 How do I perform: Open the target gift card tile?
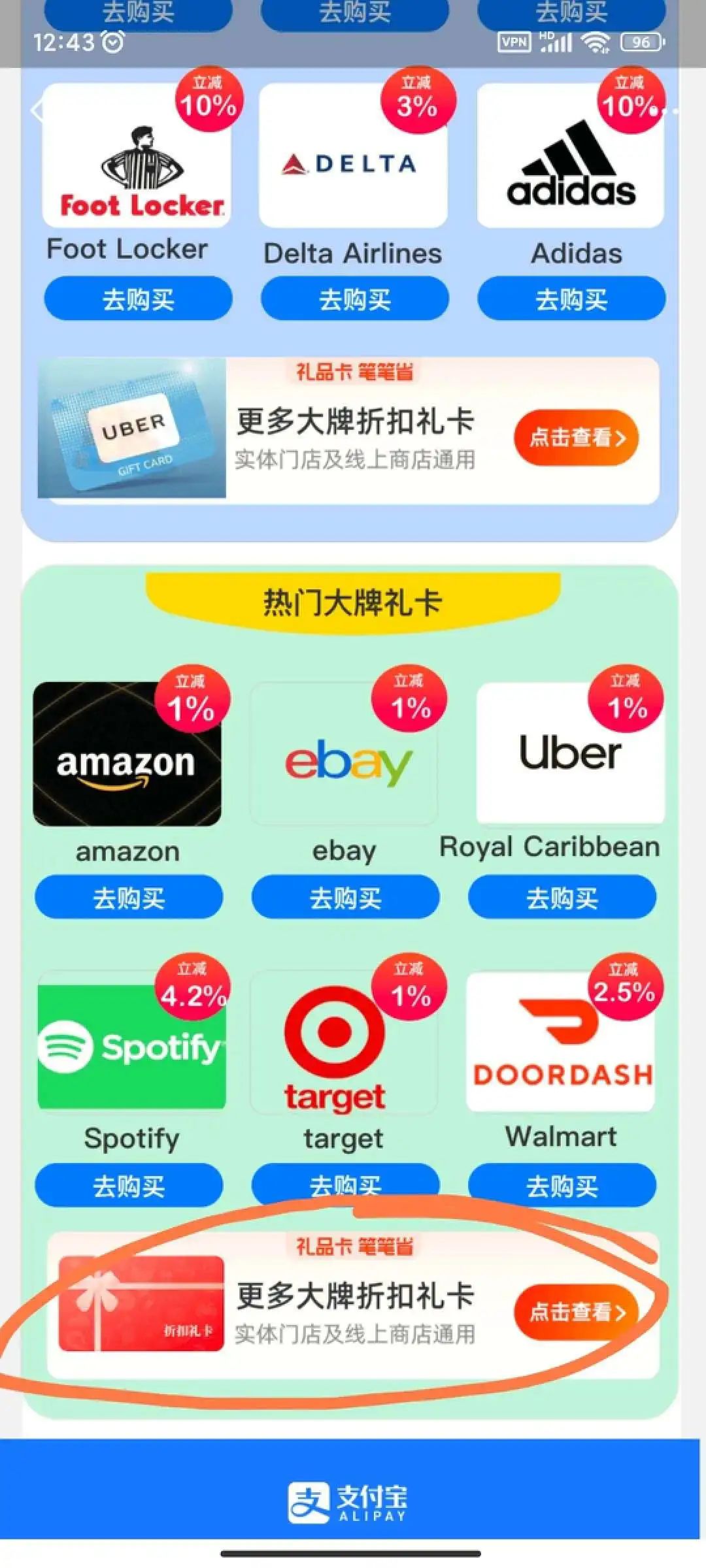[x=344, y=1045]
